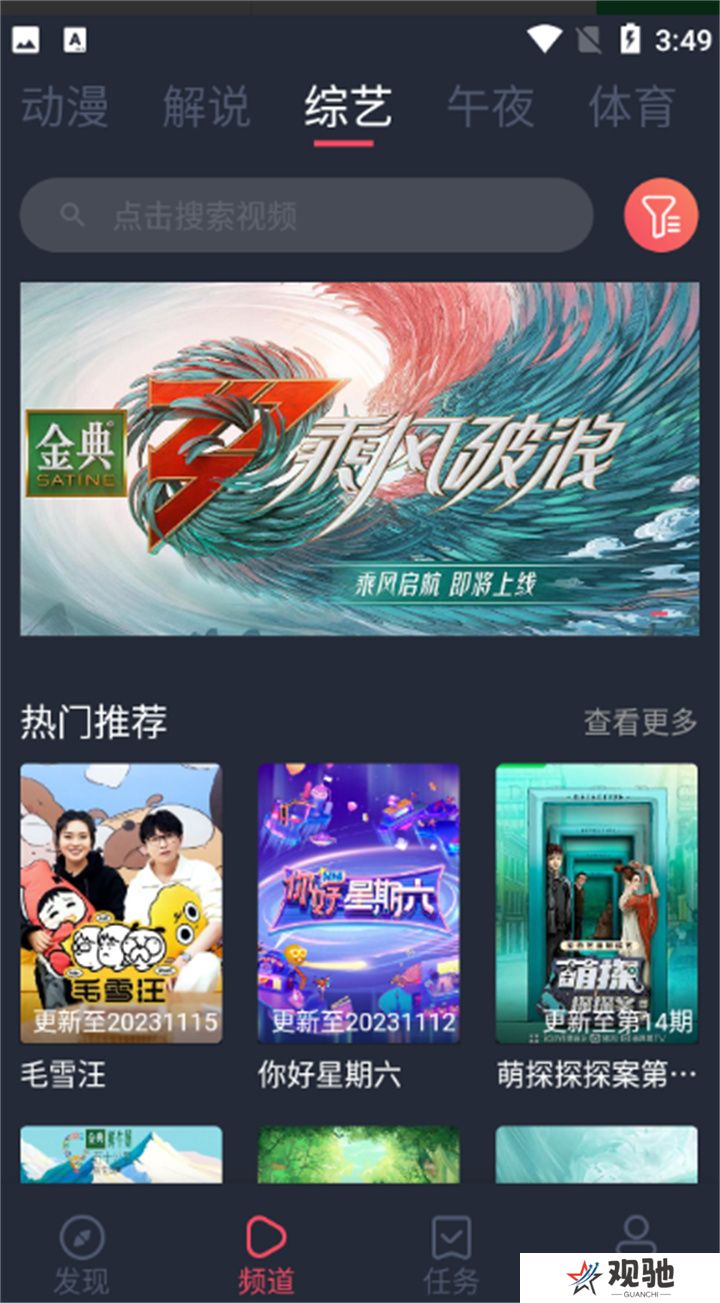Tap 查看更多 to see more recommendations

pos(640,721)
